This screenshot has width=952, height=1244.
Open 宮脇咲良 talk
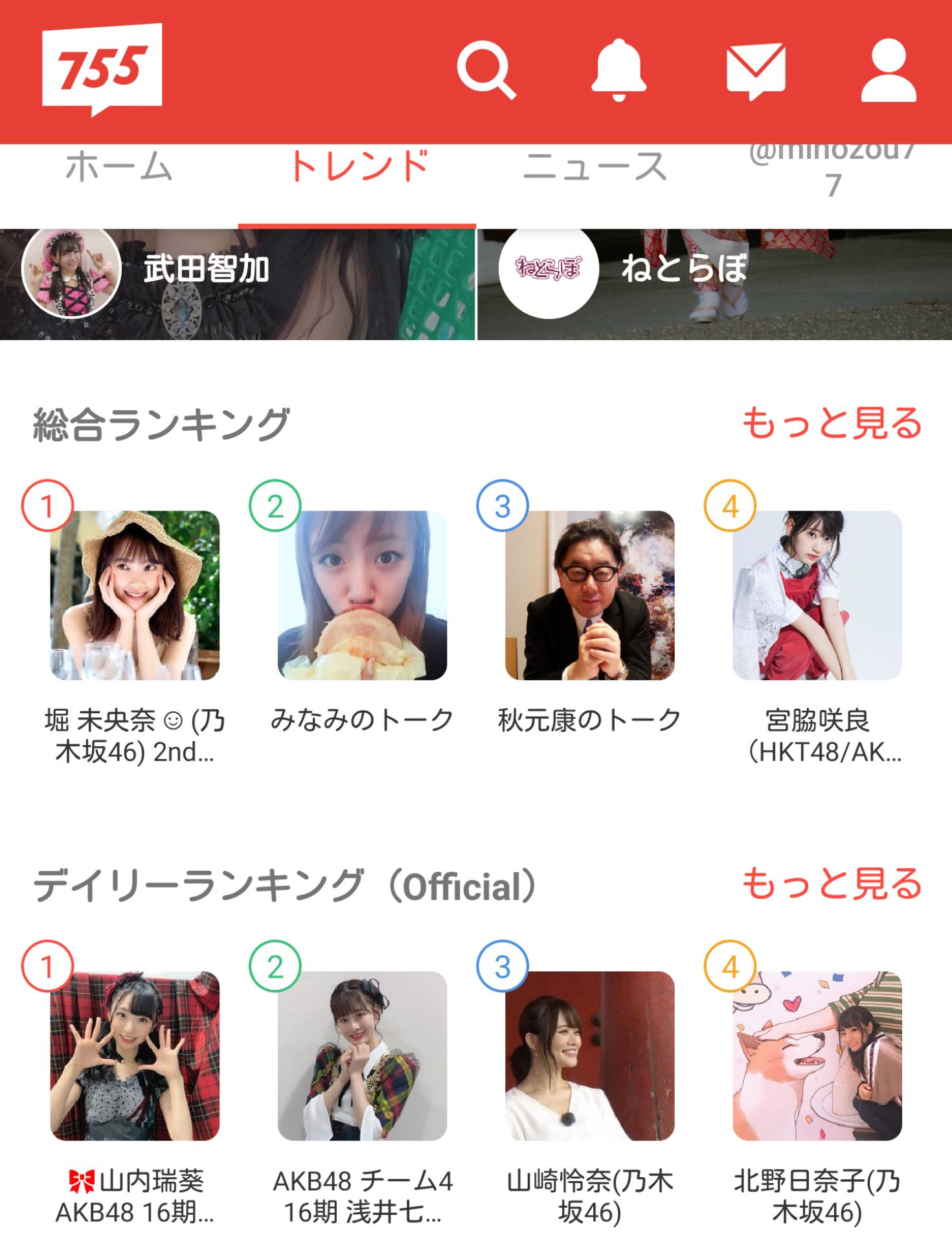pos(817,595)
